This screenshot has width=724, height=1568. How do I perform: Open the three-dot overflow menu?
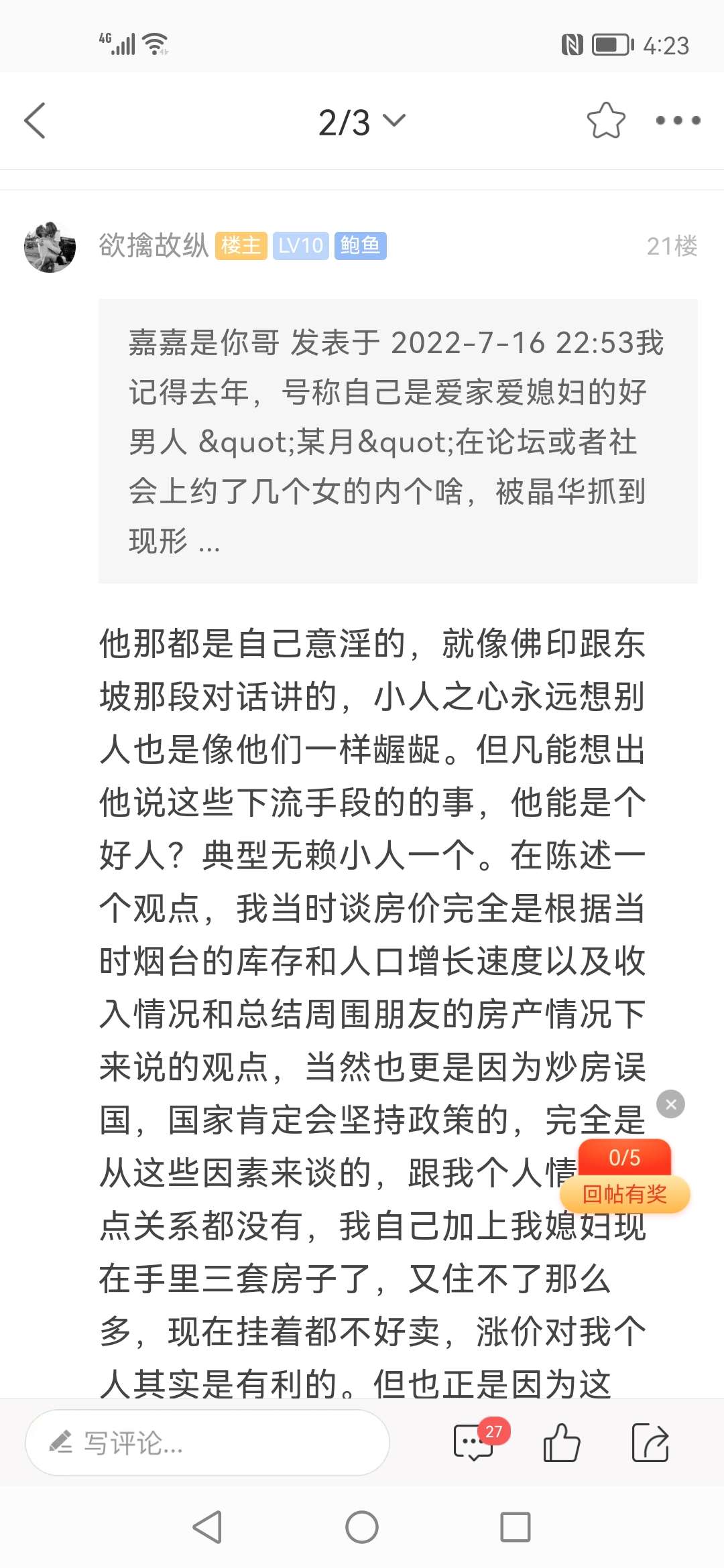pos(678,121)
